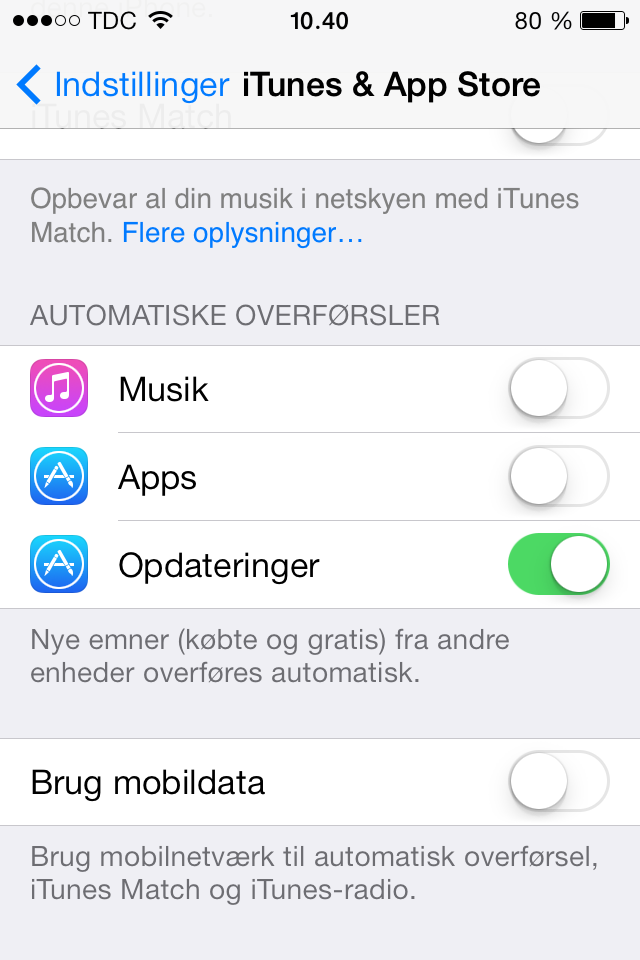Enable automatic Musik downloads
Screen dimensions: 640x960
point(558,388)
